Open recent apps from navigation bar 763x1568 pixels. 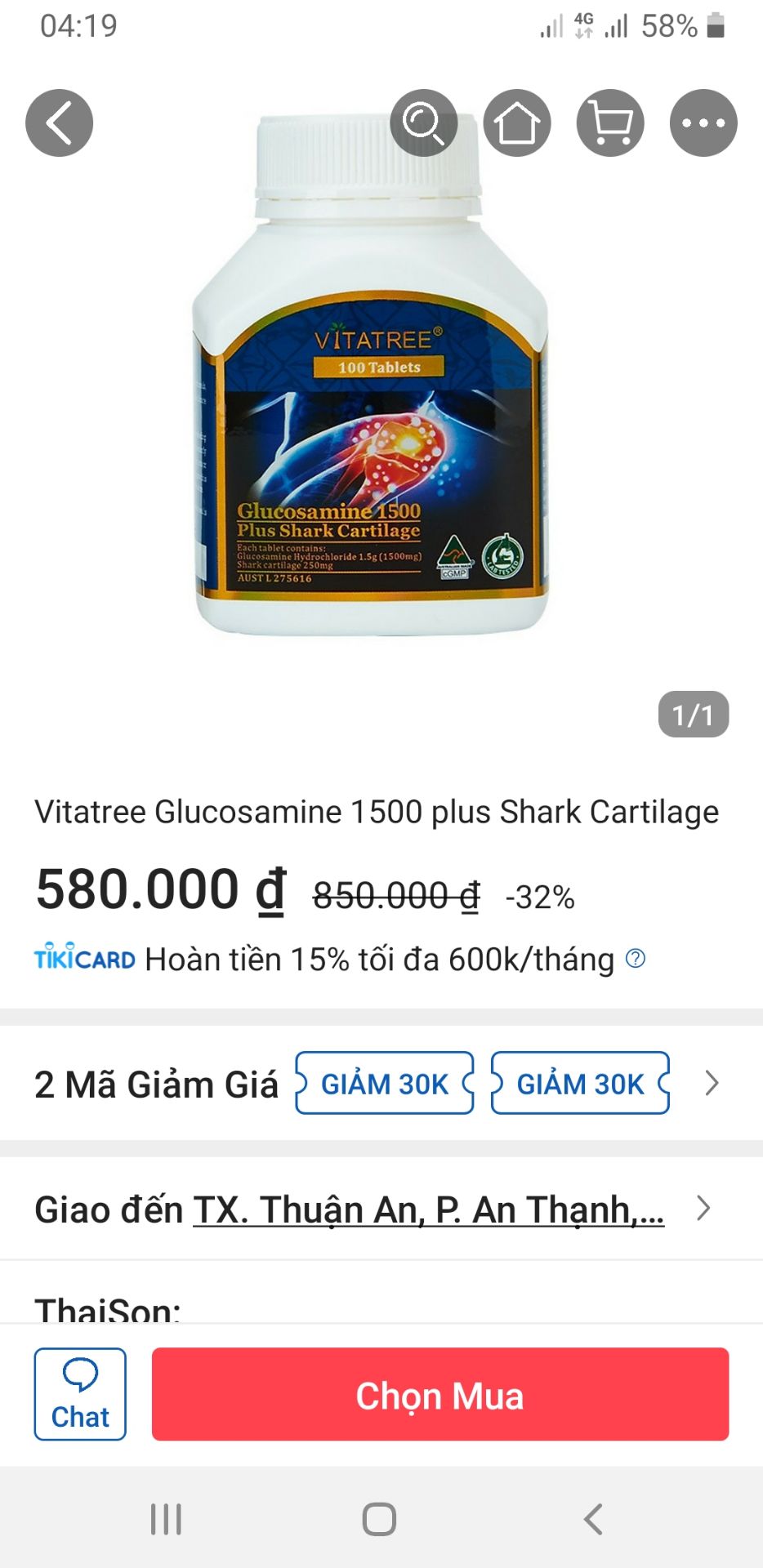[166, 1520]
